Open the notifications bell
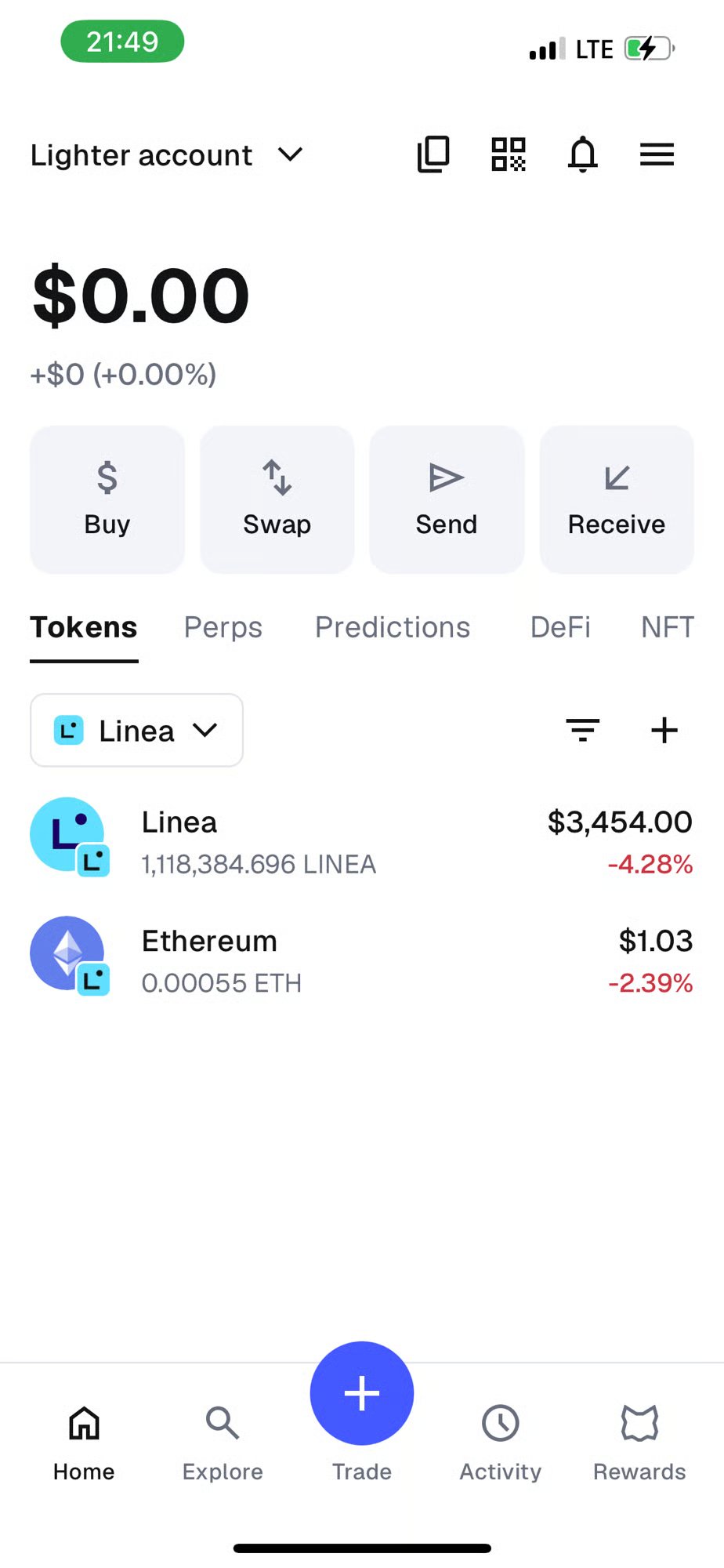Screen dimensions: 724x1568 click(x=582, y=154)
